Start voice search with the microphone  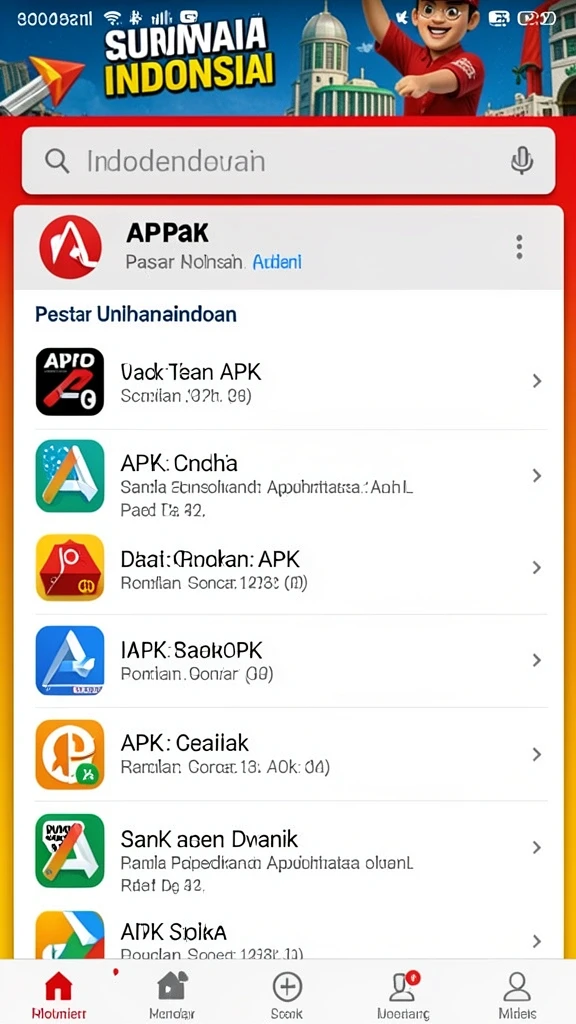521,161
